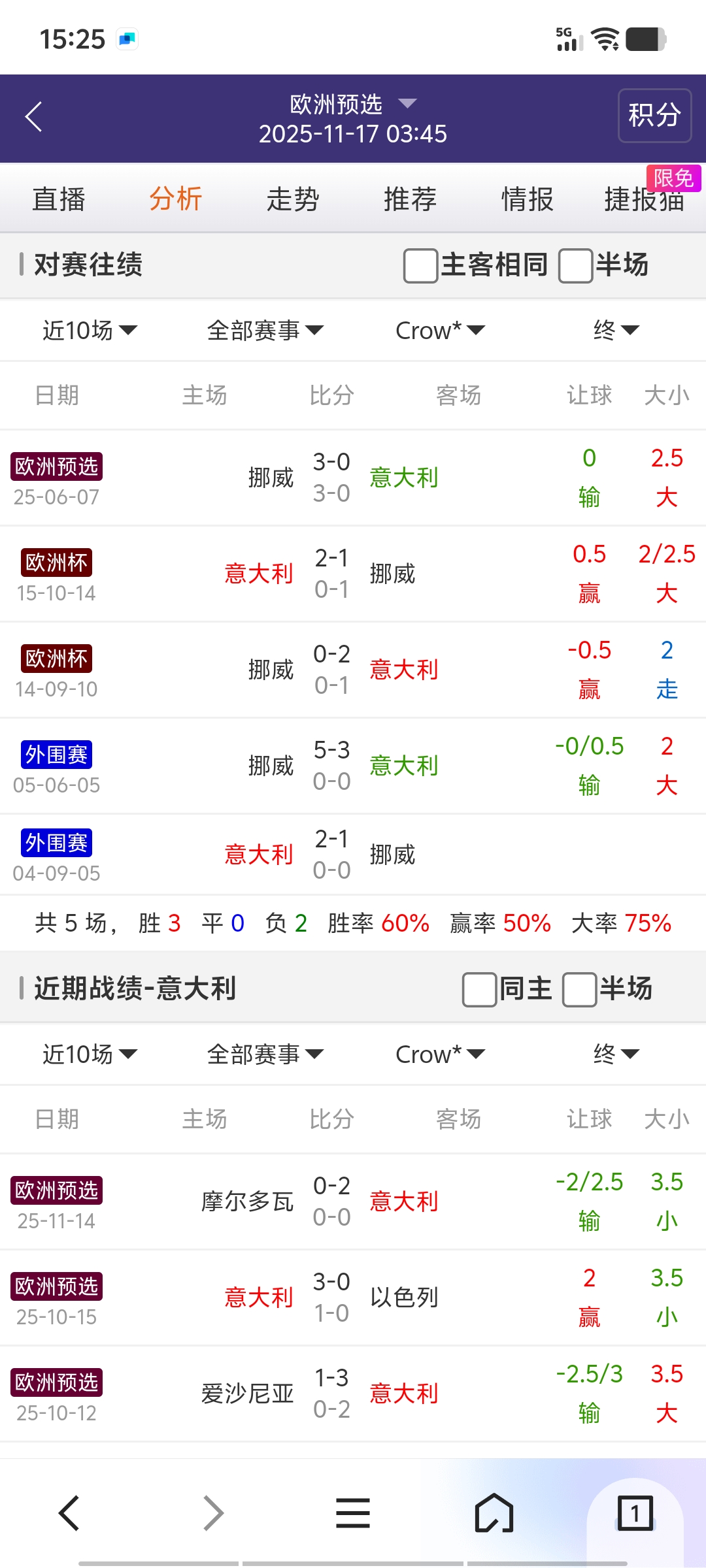This screenshot has width=706, height=1568.
Task: Switch to the 走势 tab
Action: 294,199
